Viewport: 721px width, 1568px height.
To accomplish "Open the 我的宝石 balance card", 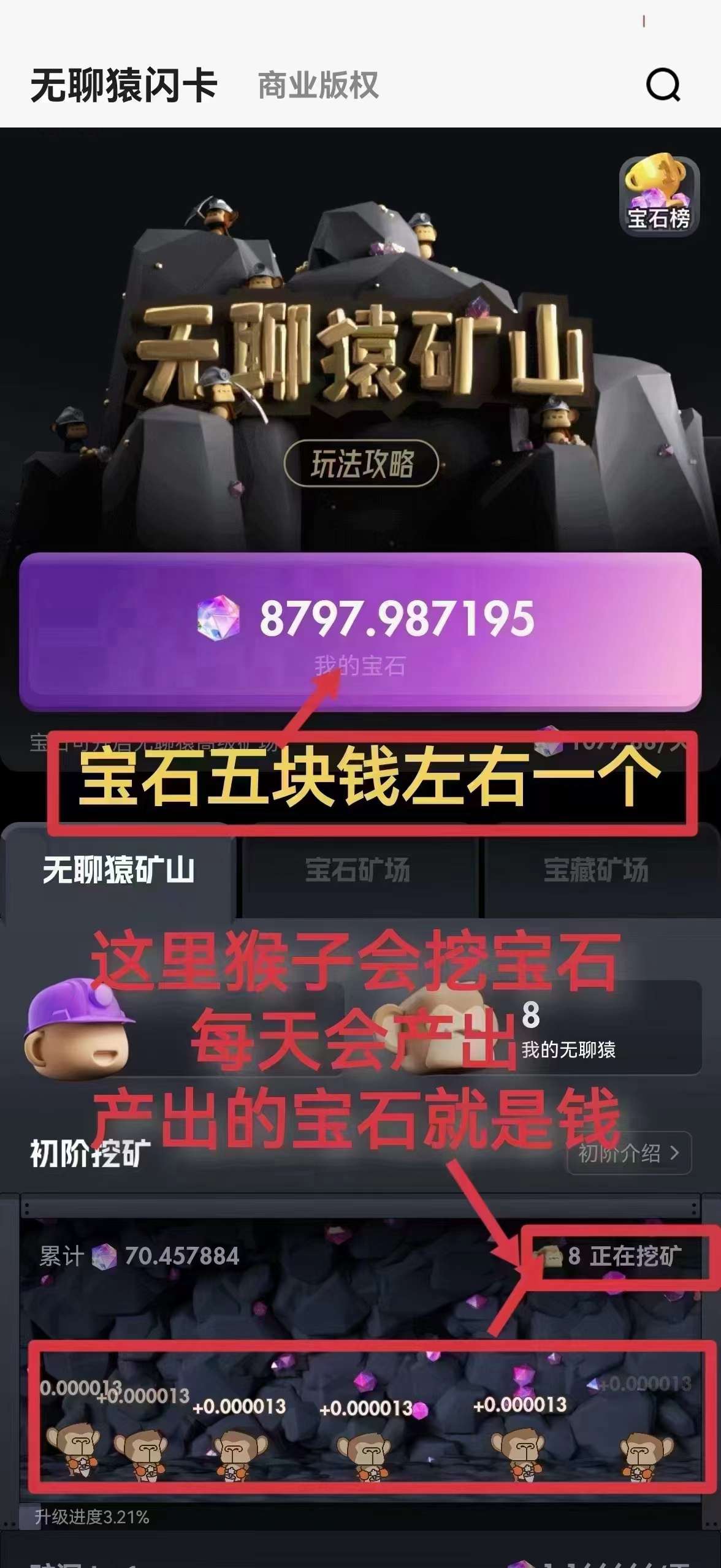I will point(360,631).
